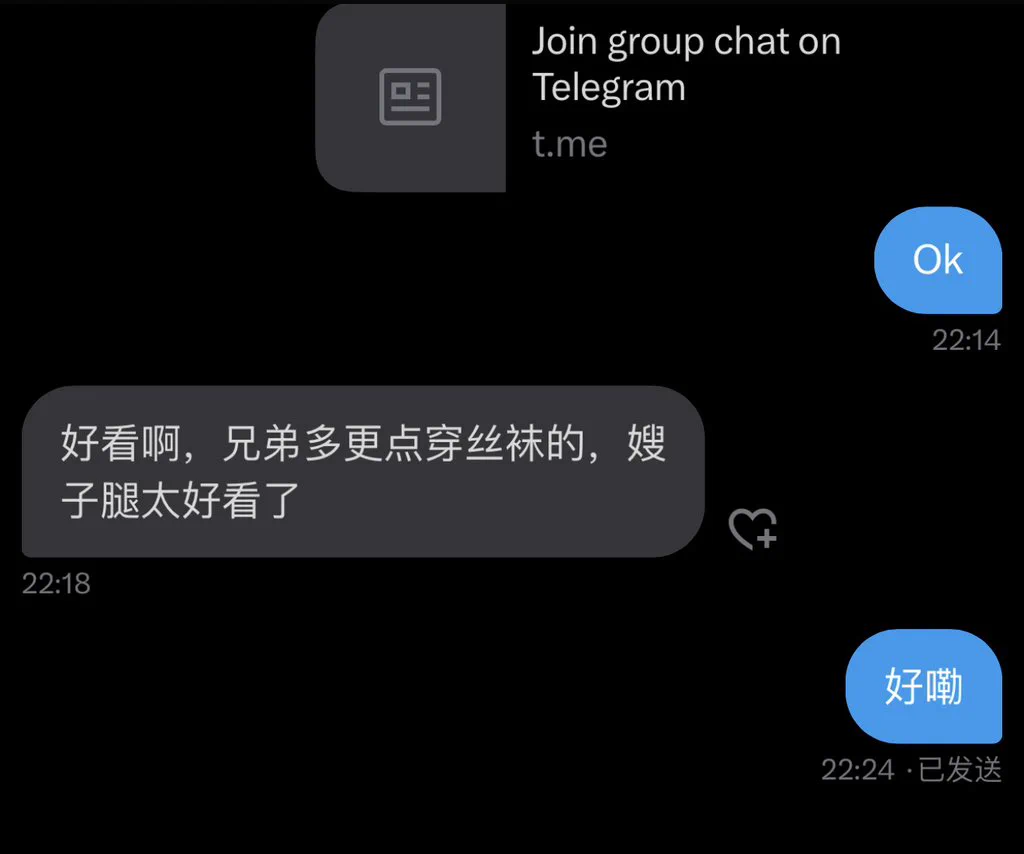Open the Telegram group chat link card
This screenshot has height=854, width=1024.
coord(600,97)
